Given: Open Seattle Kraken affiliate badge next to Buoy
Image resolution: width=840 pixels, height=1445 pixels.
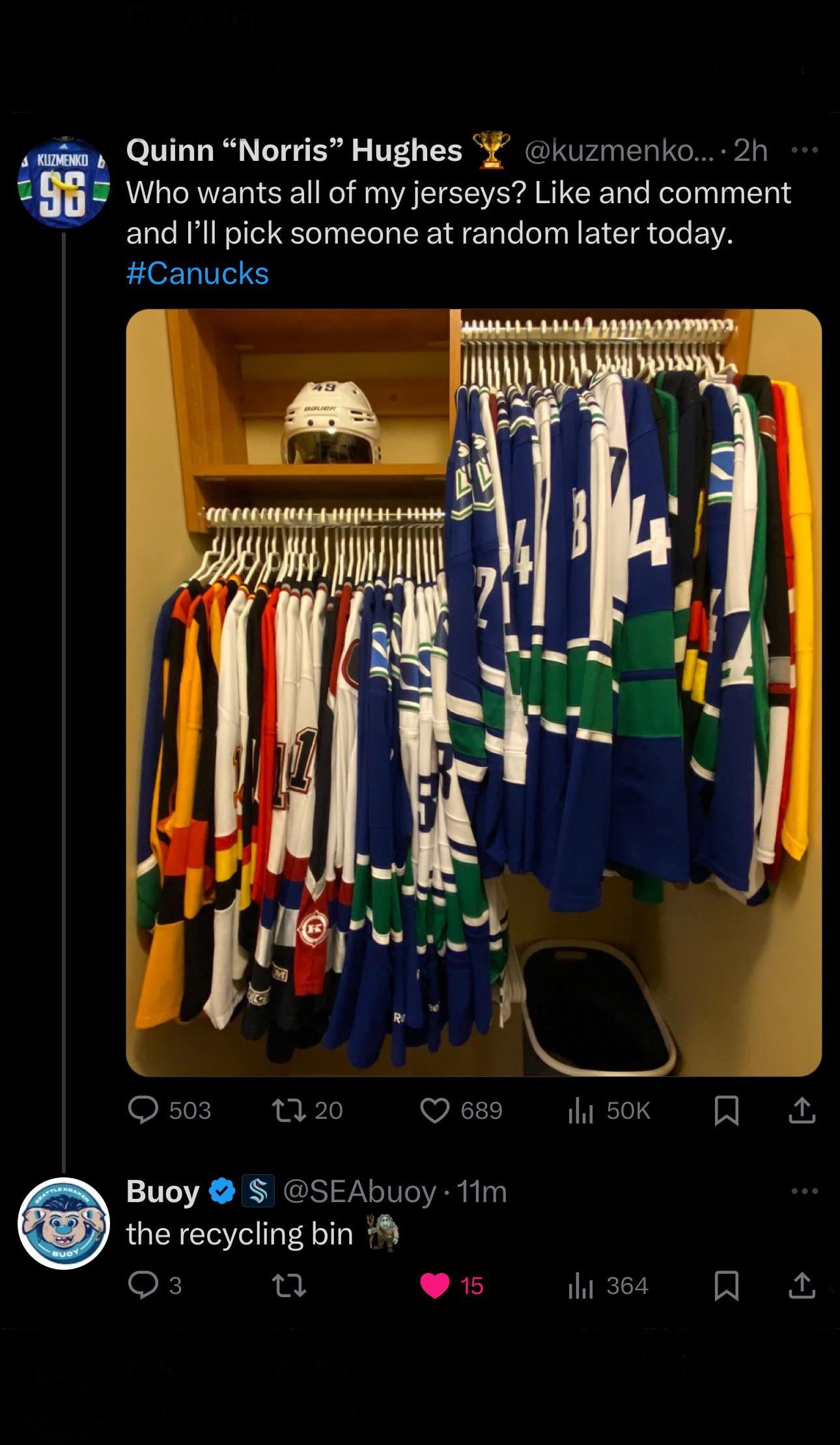Looking at the screenshot, I should (x=259, y=1191).
